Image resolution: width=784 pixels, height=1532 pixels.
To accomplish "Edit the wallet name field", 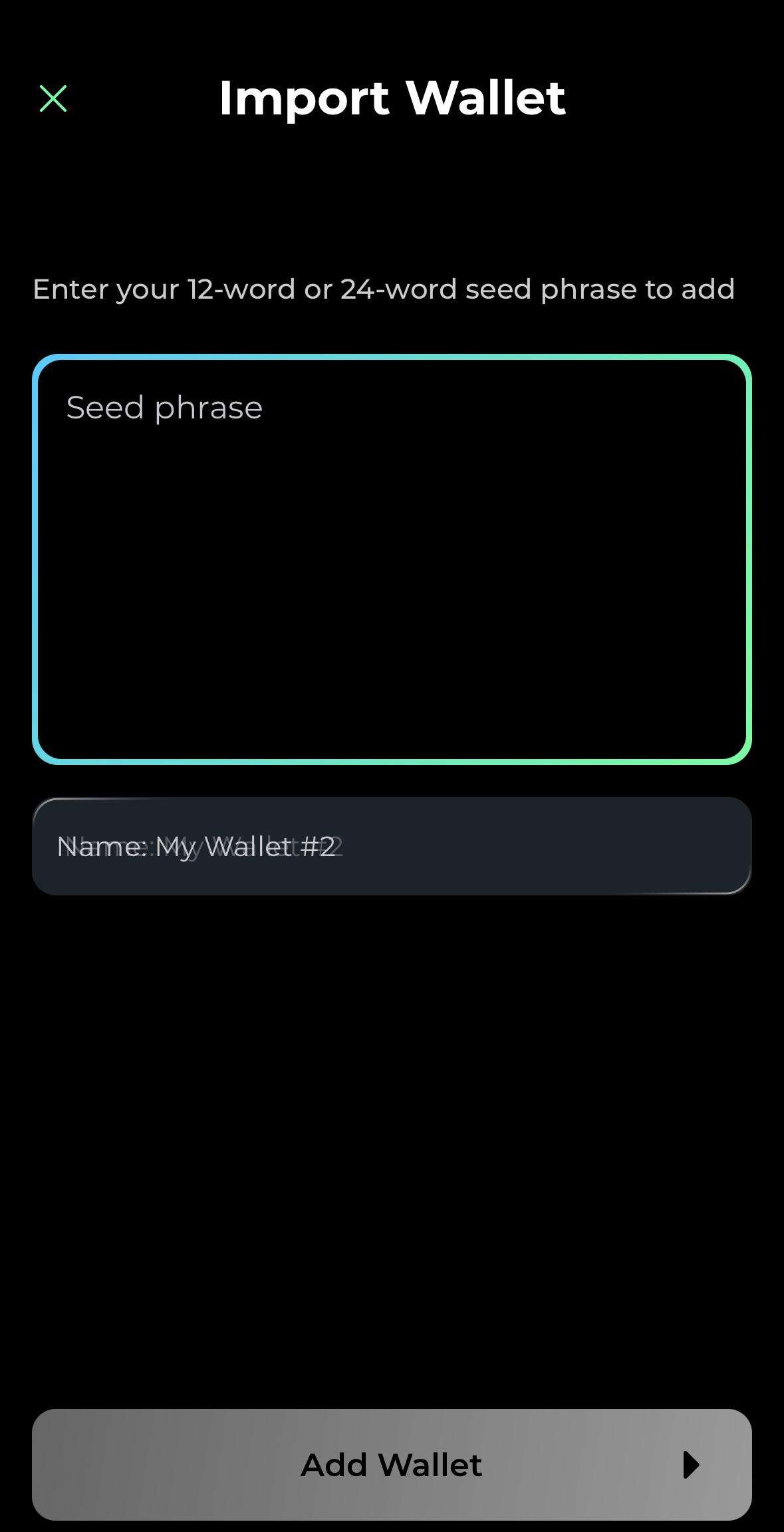I will click(392, 846).
